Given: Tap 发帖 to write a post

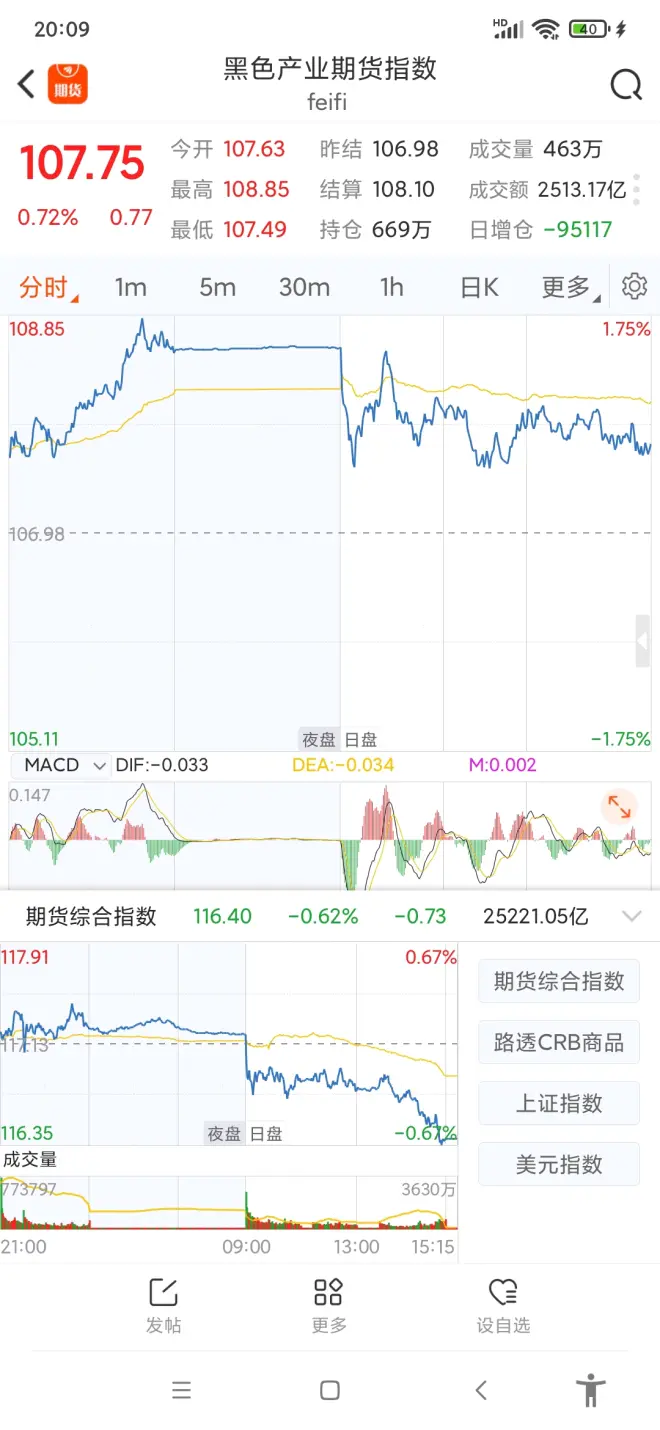Looking at the screenshot, I should [x=164, y=1304].
